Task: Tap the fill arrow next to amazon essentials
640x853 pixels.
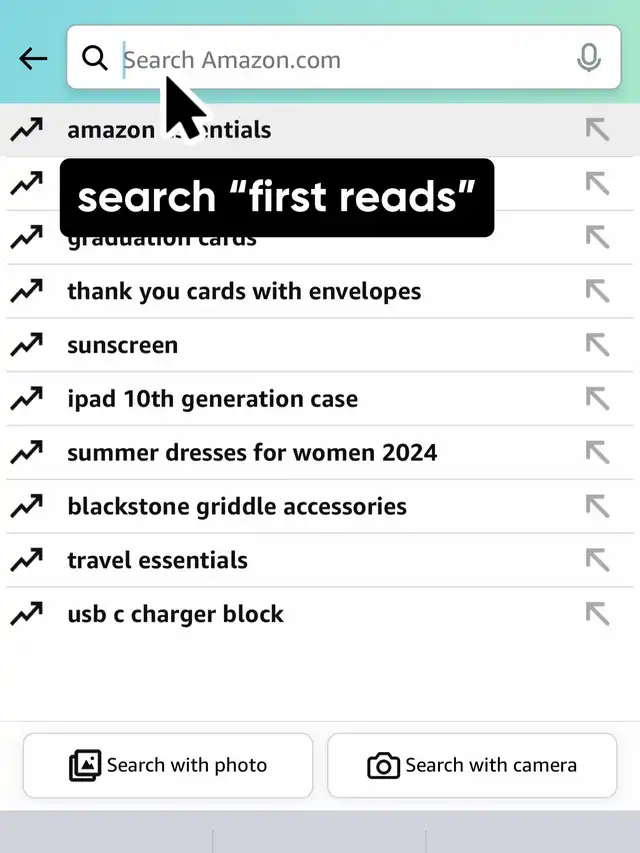Action: pyautogui.click(x=597, y=130)
